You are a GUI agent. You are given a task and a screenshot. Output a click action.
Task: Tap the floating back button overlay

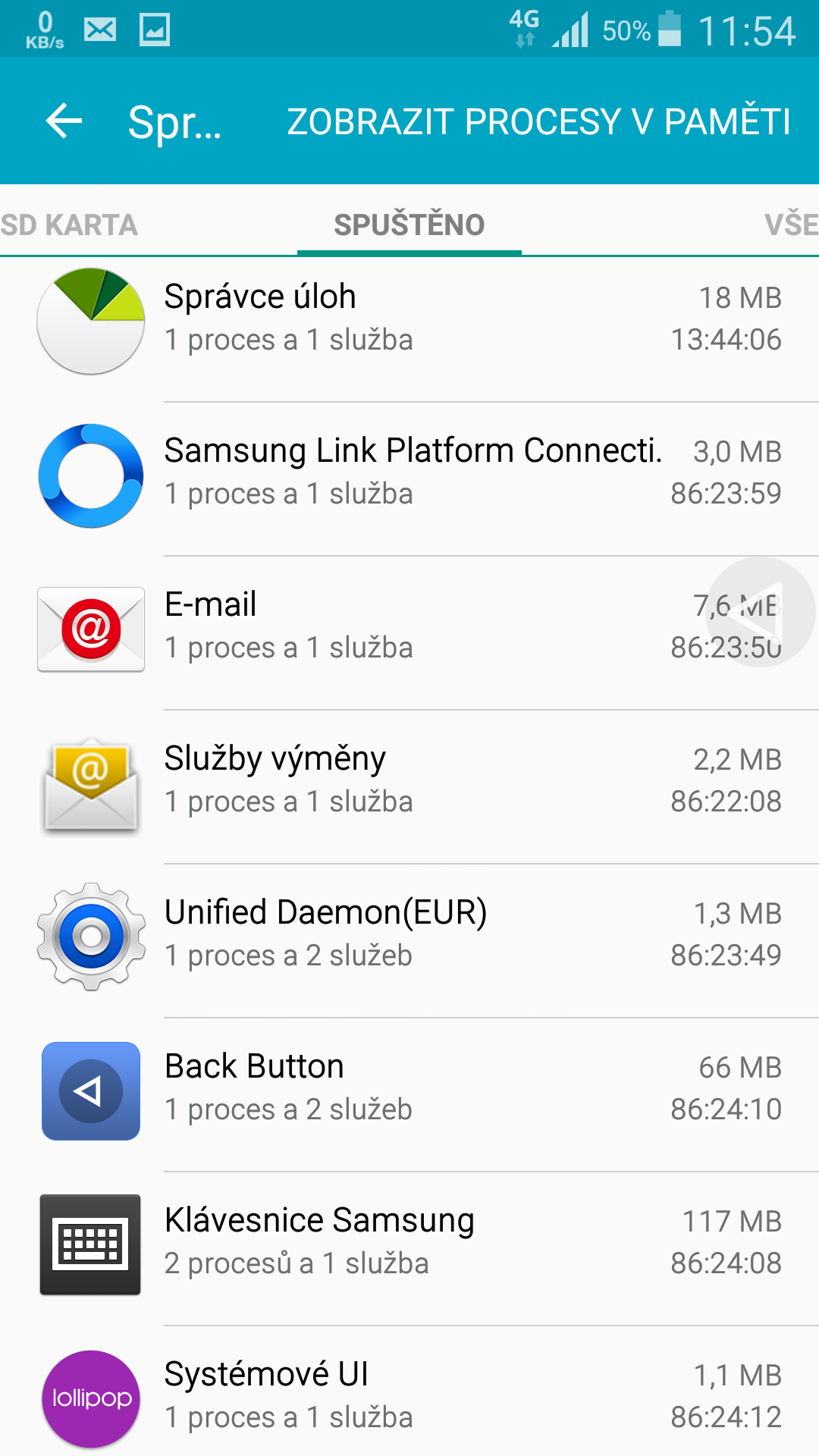click(x=761, y=612)
